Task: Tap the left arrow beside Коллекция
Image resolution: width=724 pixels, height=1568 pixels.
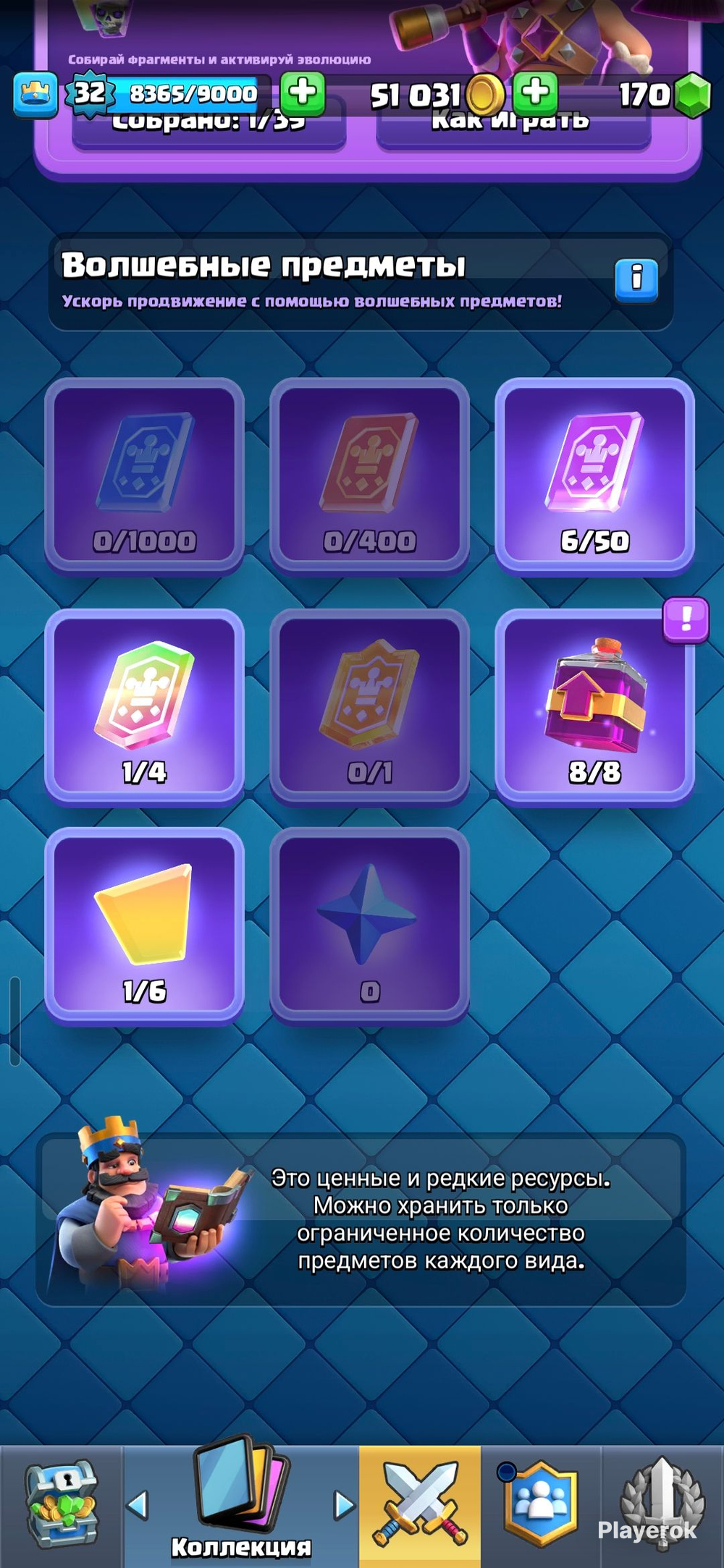Action: (138, 1505)
